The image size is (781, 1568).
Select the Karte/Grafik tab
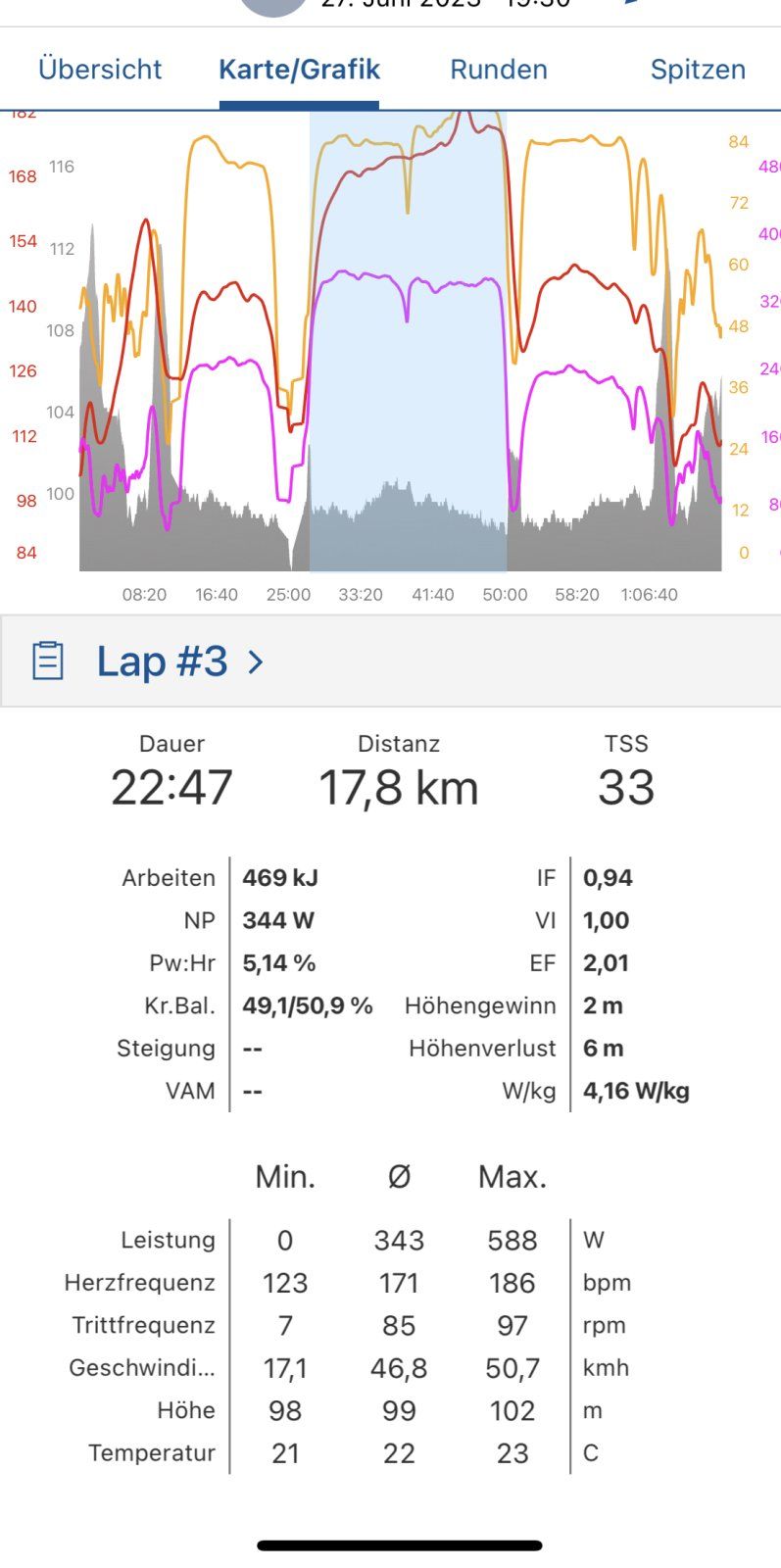point(299,70)
